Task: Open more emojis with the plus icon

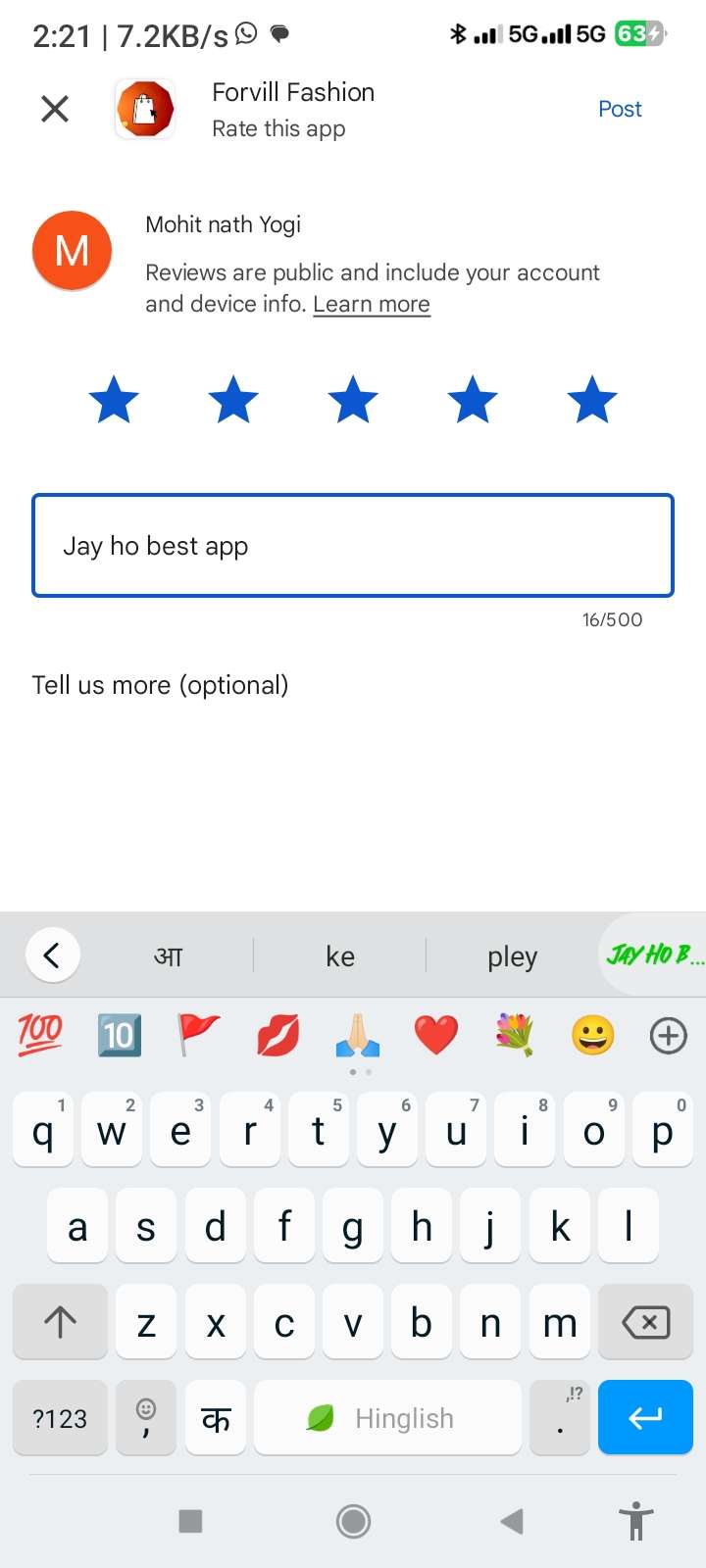Action: (x=668, y=1035)
